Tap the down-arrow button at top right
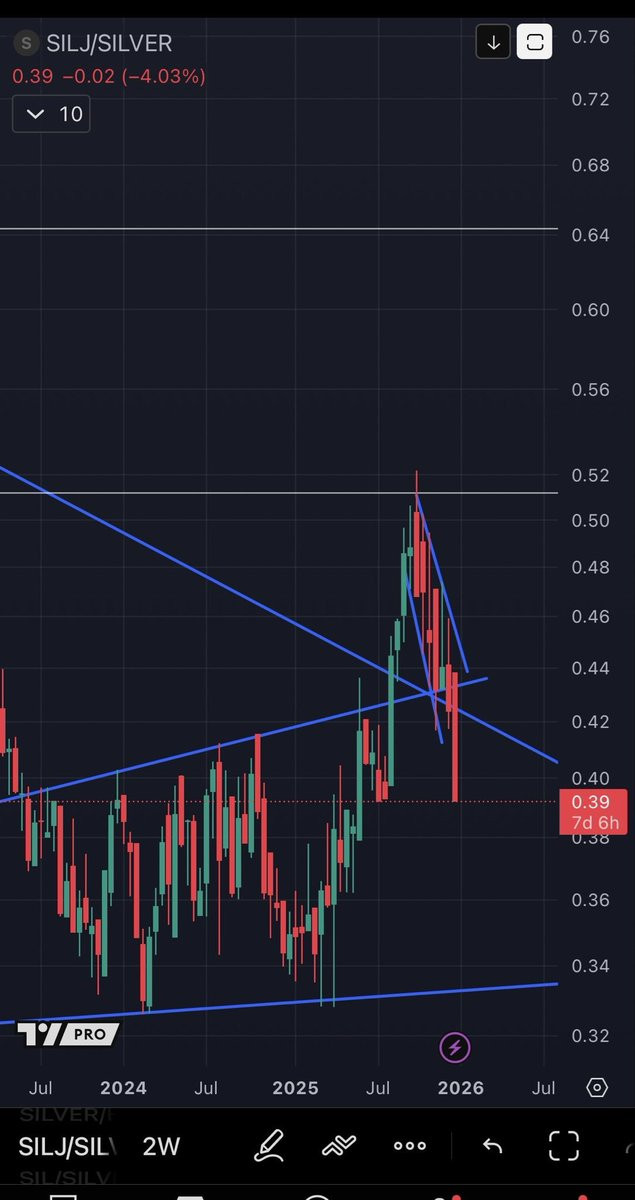635x1200 pixels. click(494, 43)
